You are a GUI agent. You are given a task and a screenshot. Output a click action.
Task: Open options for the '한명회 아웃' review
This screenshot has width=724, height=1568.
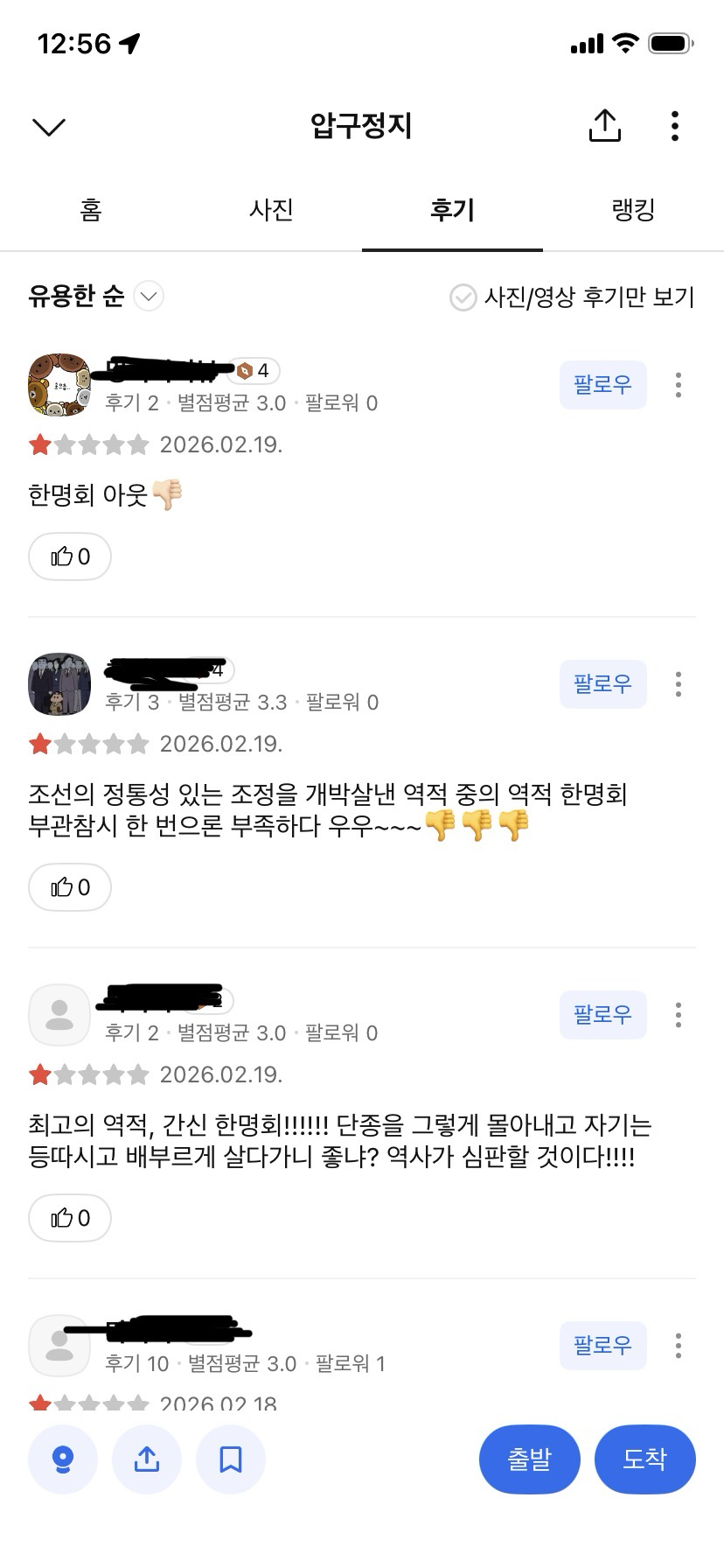pos(679,385)
